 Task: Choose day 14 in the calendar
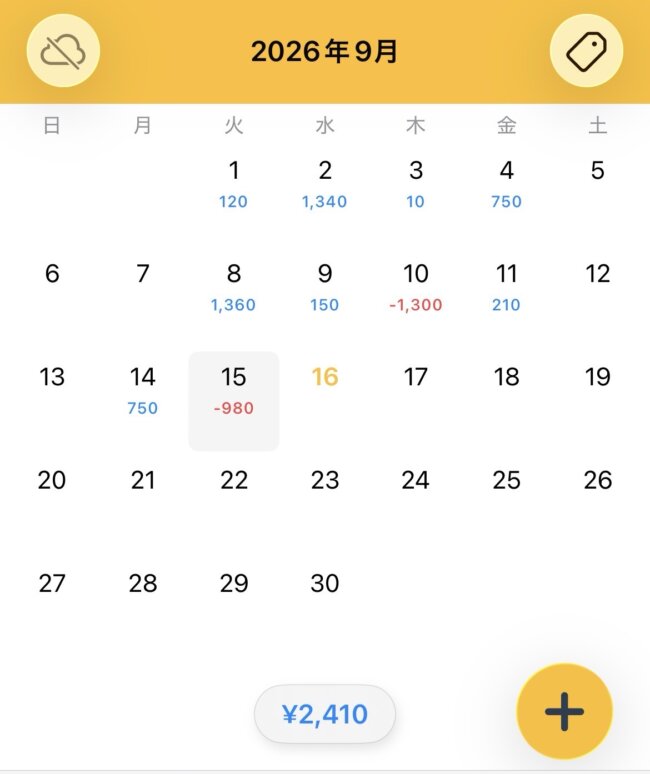143,390
